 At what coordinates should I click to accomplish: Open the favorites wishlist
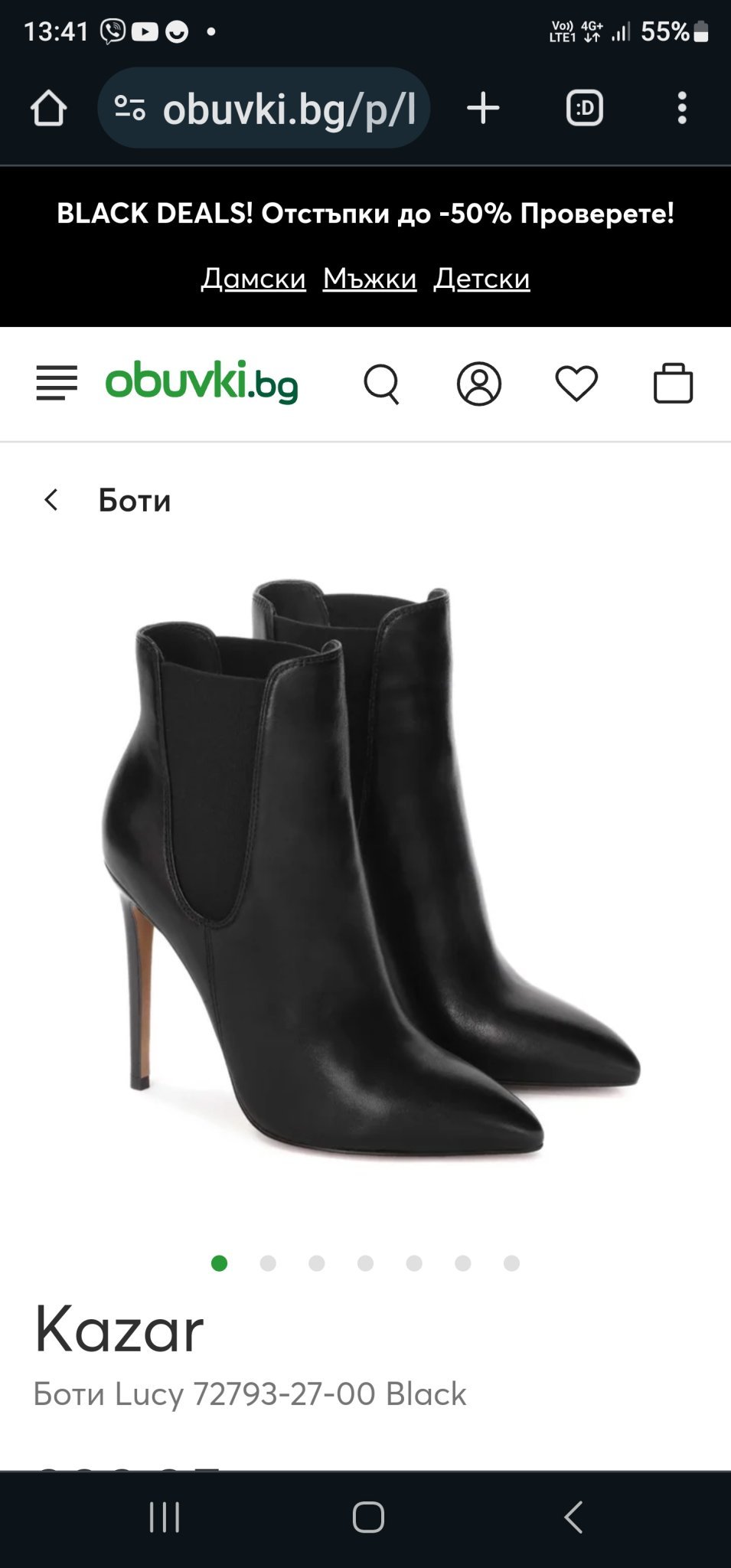(x=576, y=384)
